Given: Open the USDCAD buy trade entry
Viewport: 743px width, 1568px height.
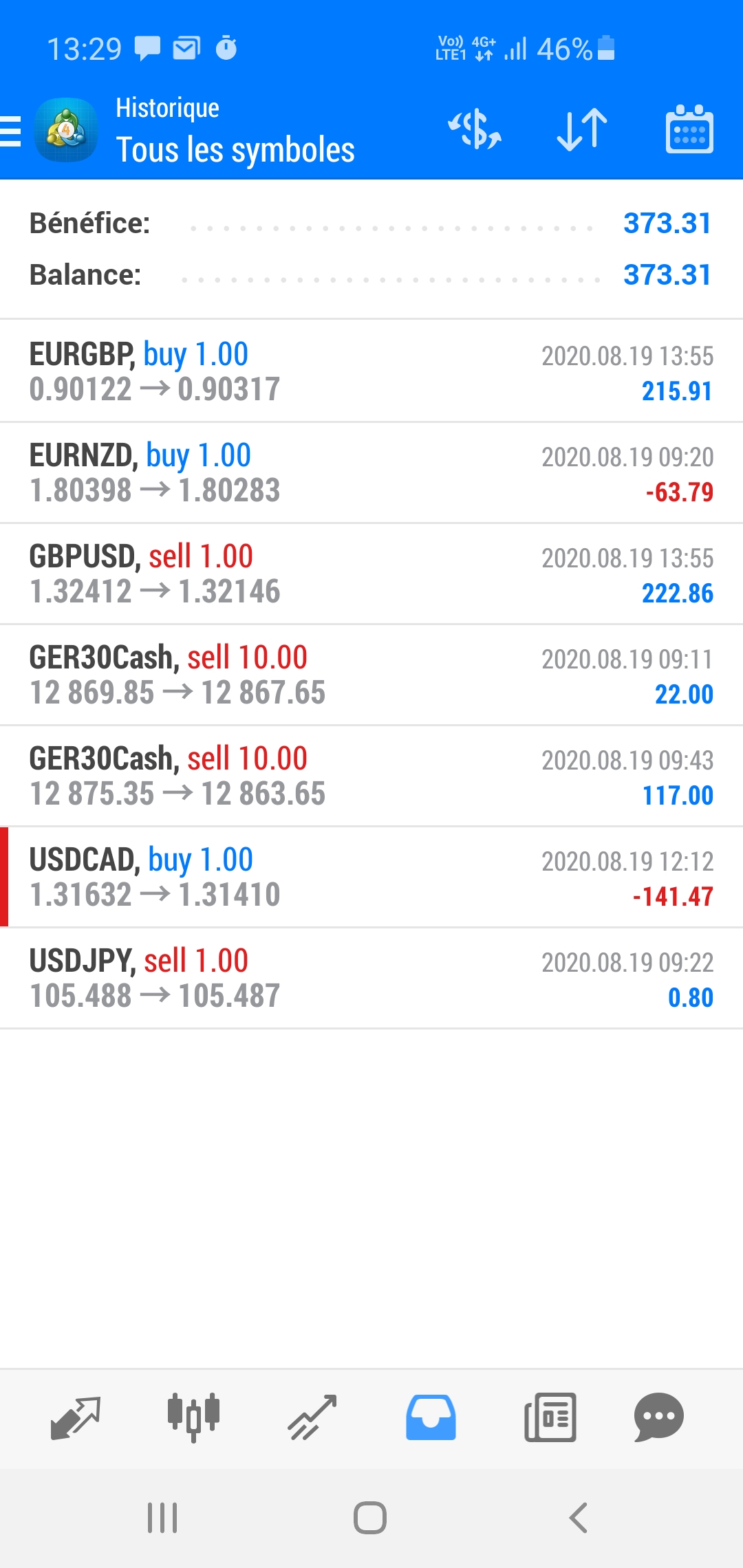Looking at the screenshot, I should 371,877.
